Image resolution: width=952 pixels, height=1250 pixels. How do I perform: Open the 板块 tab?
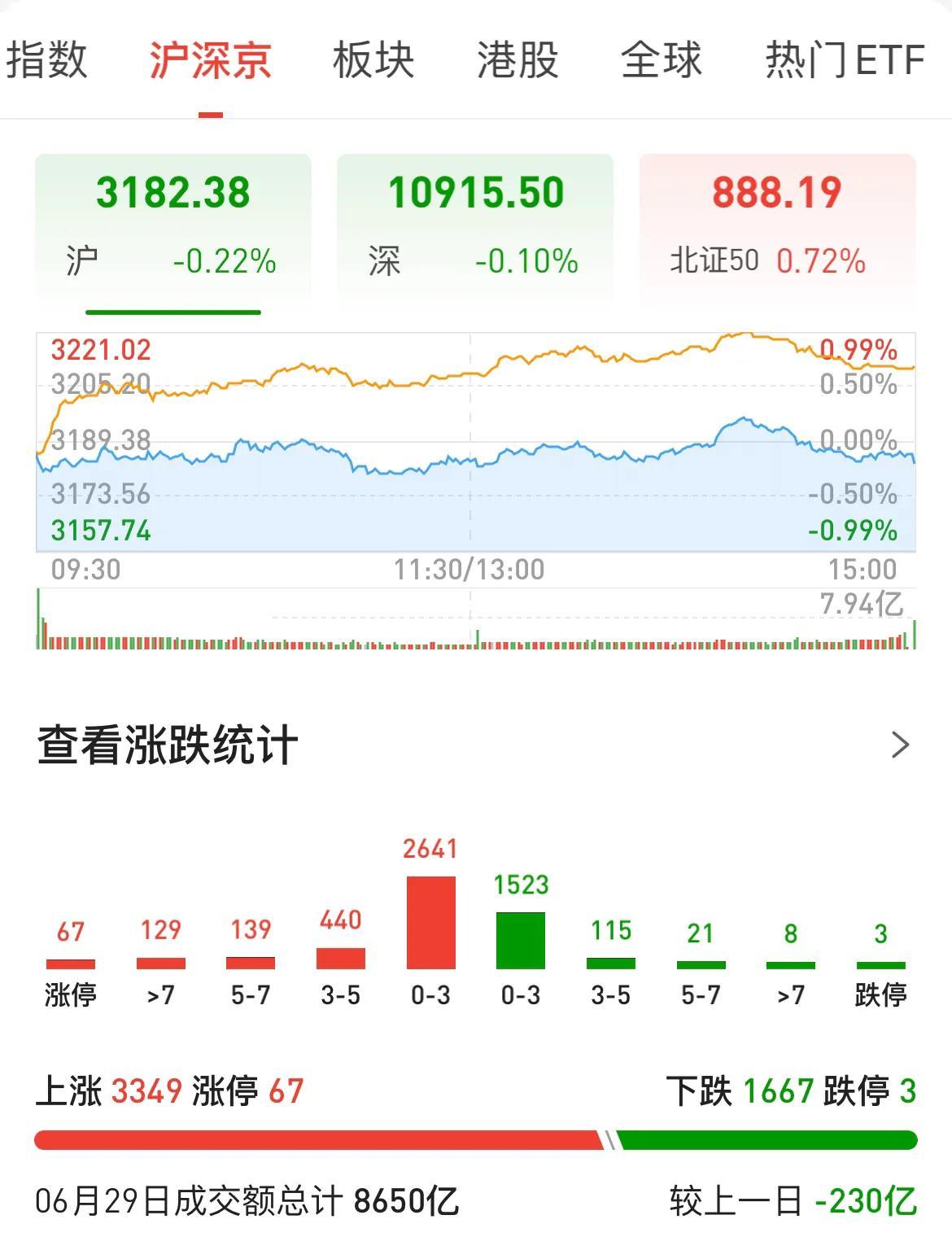coord(373,59)
